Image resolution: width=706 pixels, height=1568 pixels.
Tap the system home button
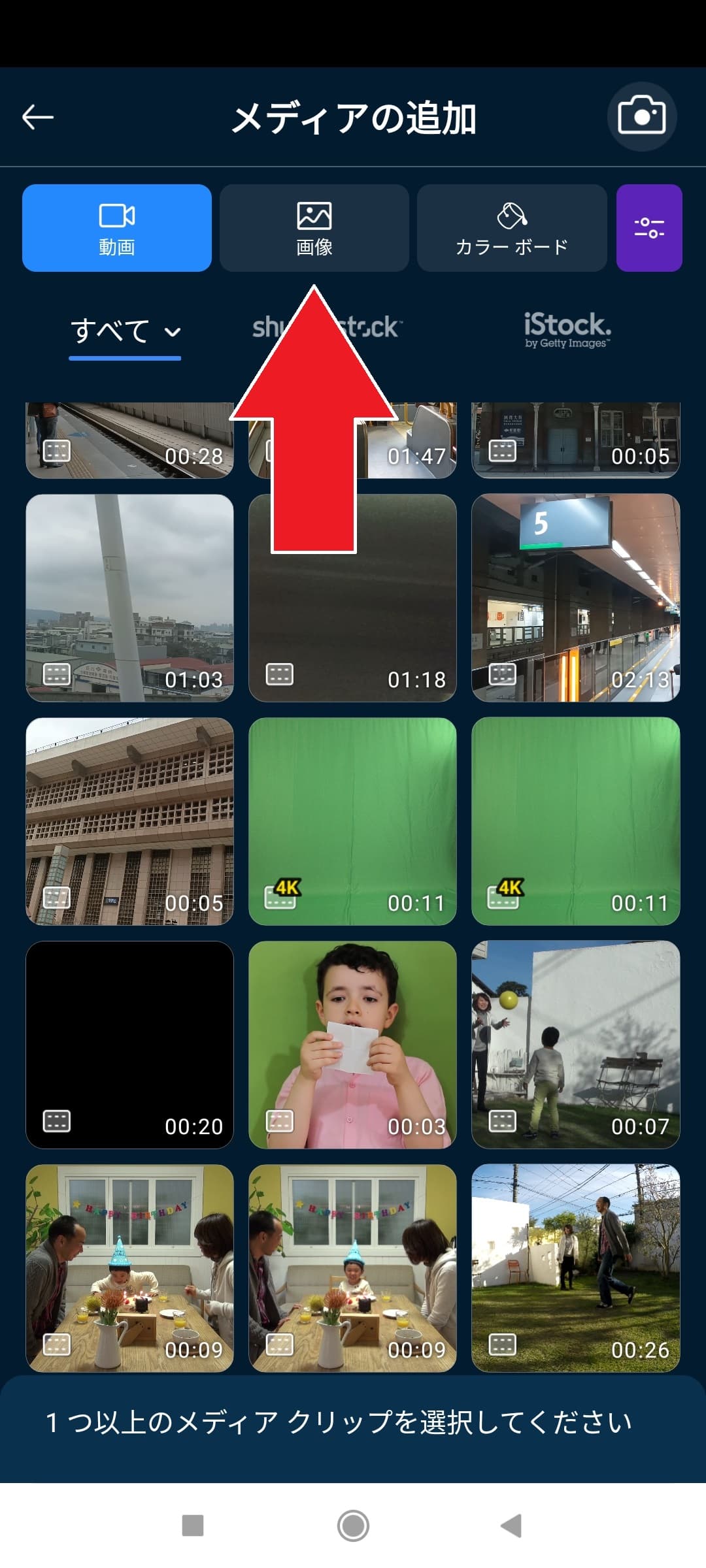[353, 1526]
